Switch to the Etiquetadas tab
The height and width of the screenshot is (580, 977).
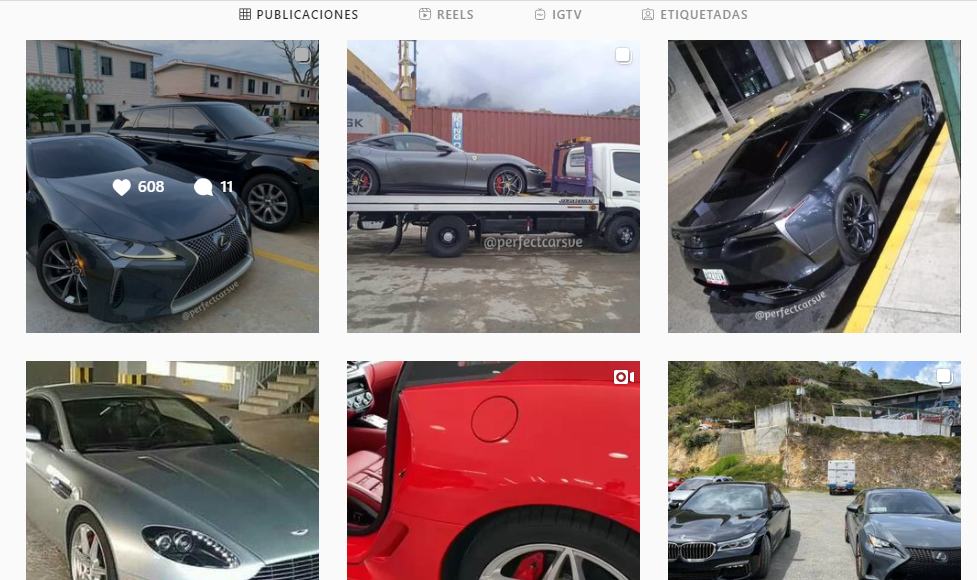click(x=695, y=15)
